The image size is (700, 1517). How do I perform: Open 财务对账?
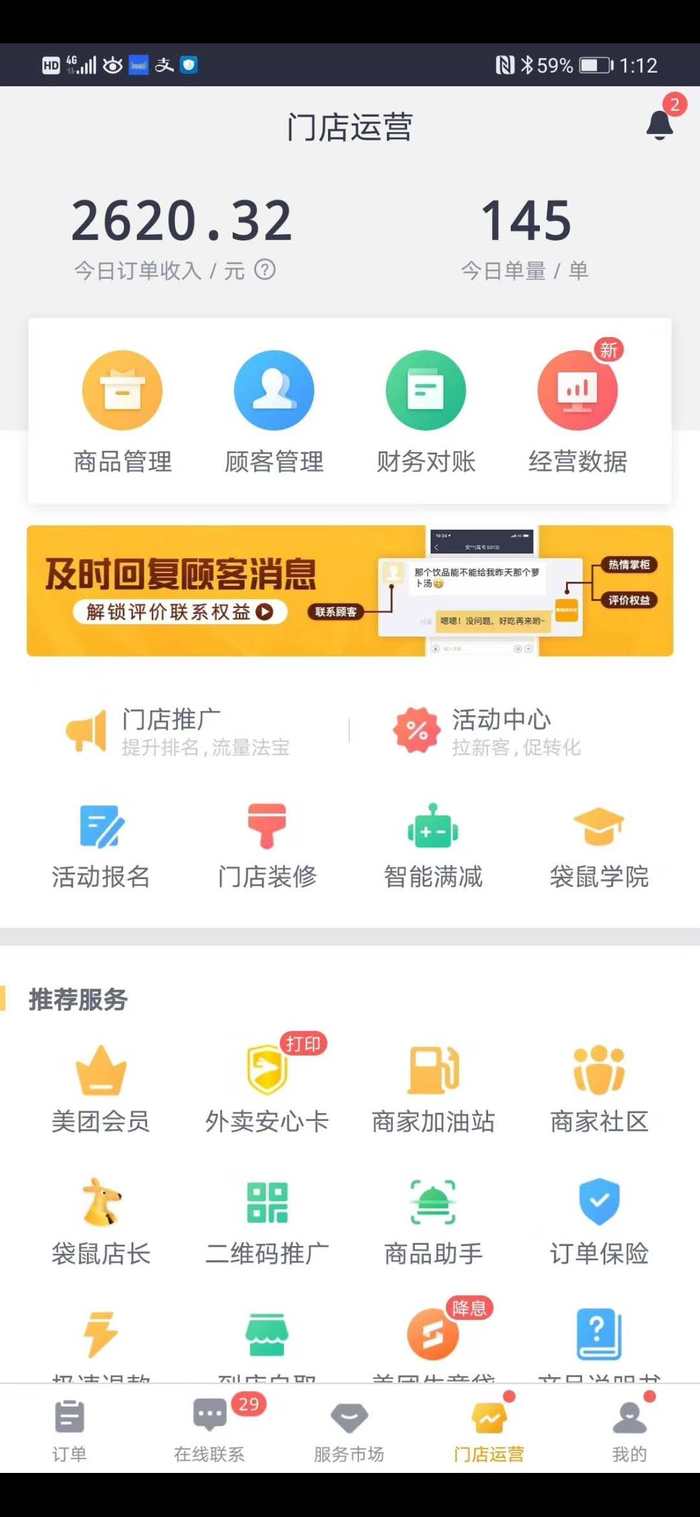tap(426, 412)
